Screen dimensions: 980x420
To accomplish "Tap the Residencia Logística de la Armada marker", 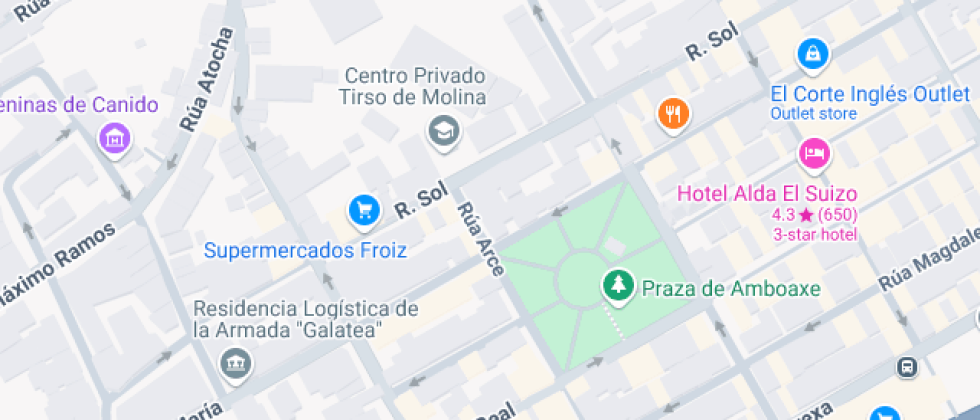I will coord(236,361).
